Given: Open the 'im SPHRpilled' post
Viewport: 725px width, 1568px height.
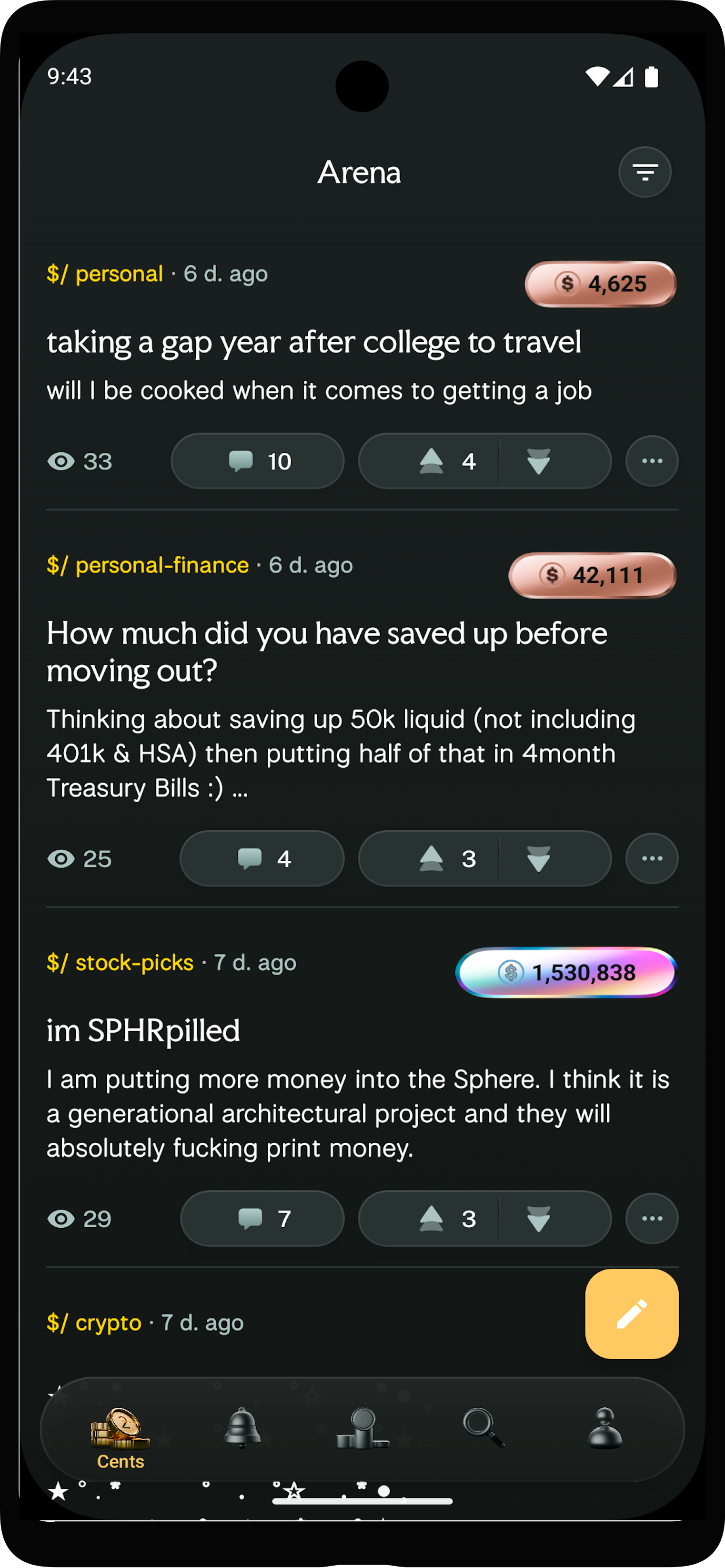Looking at the screenshot, I should point(143,1030).
